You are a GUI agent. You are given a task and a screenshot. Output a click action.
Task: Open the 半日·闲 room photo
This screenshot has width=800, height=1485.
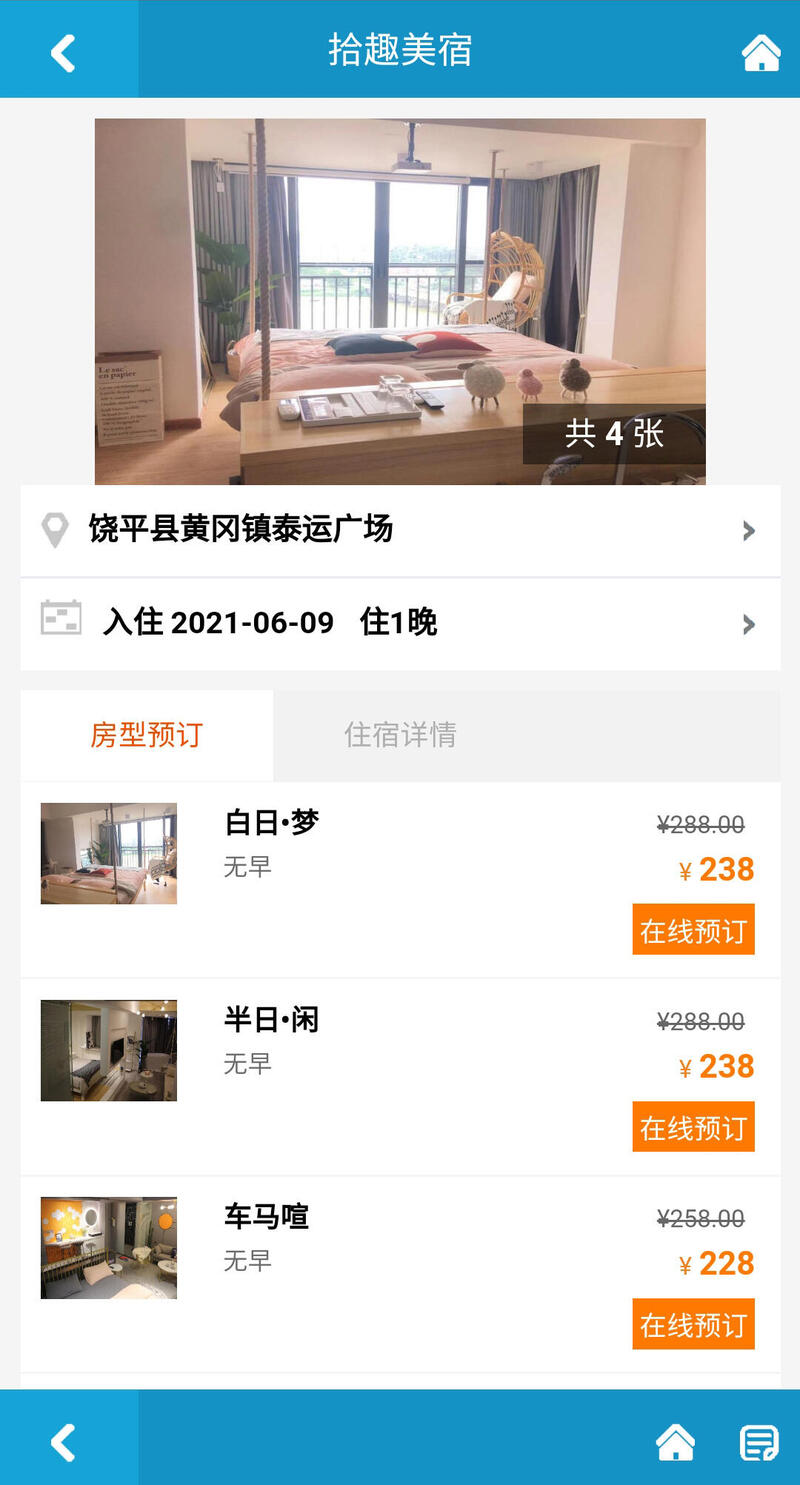tap(109, 1051)
